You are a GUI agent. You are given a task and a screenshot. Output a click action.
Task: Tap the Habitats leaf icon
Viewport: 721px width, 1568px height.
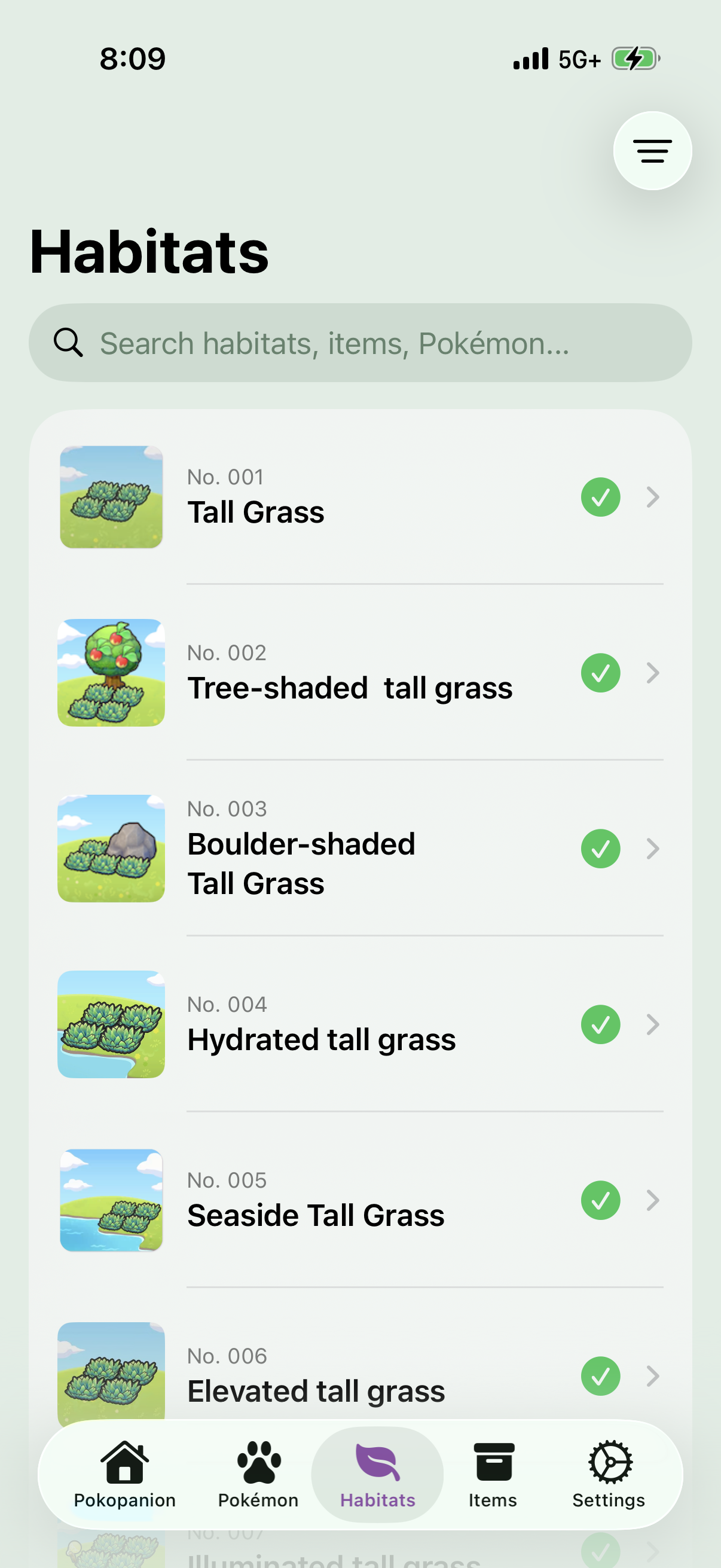click(x=377, y=1467)
